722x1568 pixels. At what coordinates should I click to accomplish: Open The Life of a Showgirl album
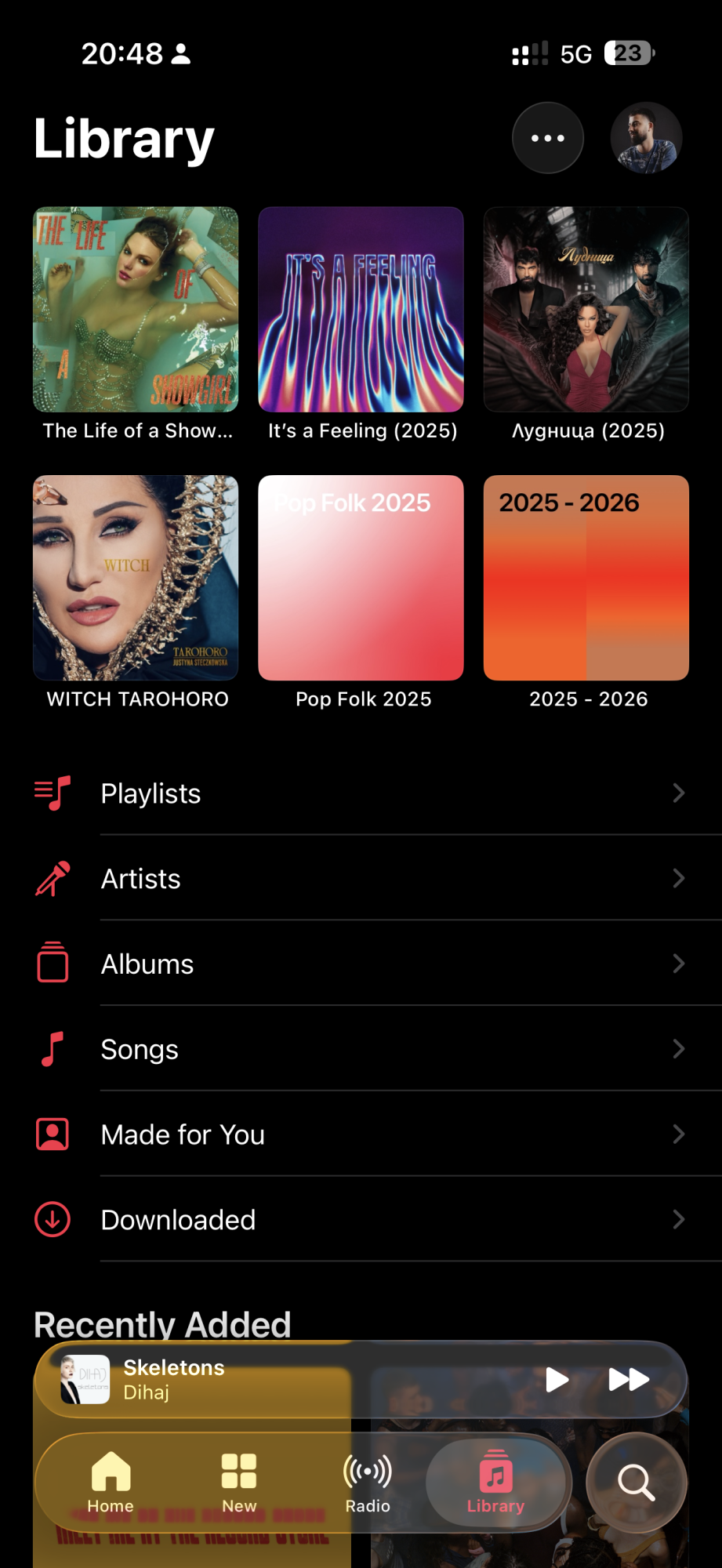tap(136, 310)
